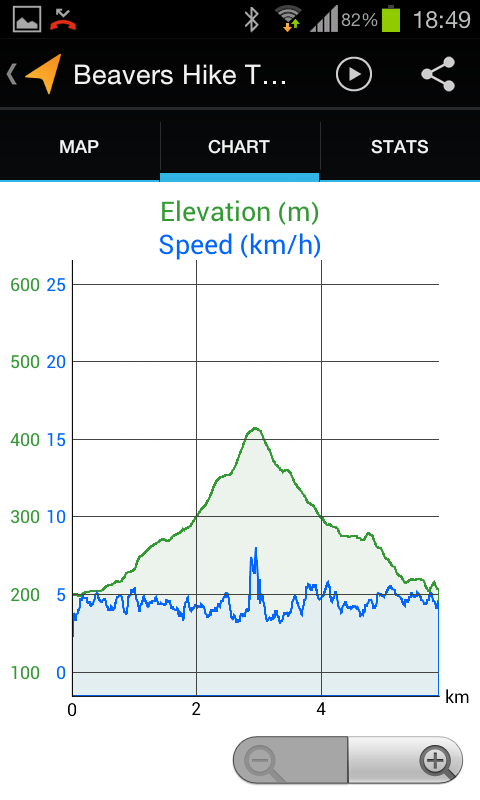Select the CHART tab
The image size is (480, 800).
click(x=239, y=147)
